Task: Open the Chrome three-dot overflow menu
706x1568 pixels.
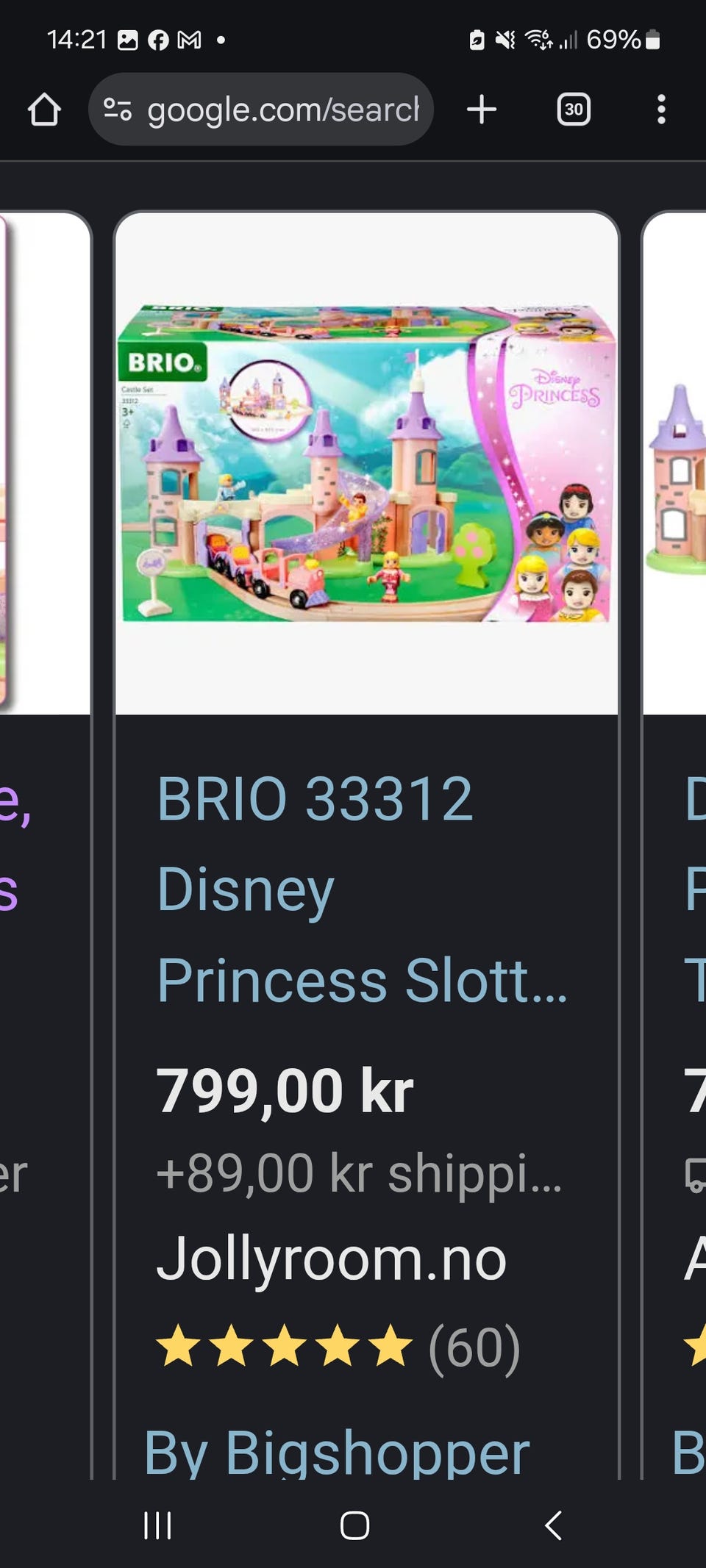Action: coord(661,110)
